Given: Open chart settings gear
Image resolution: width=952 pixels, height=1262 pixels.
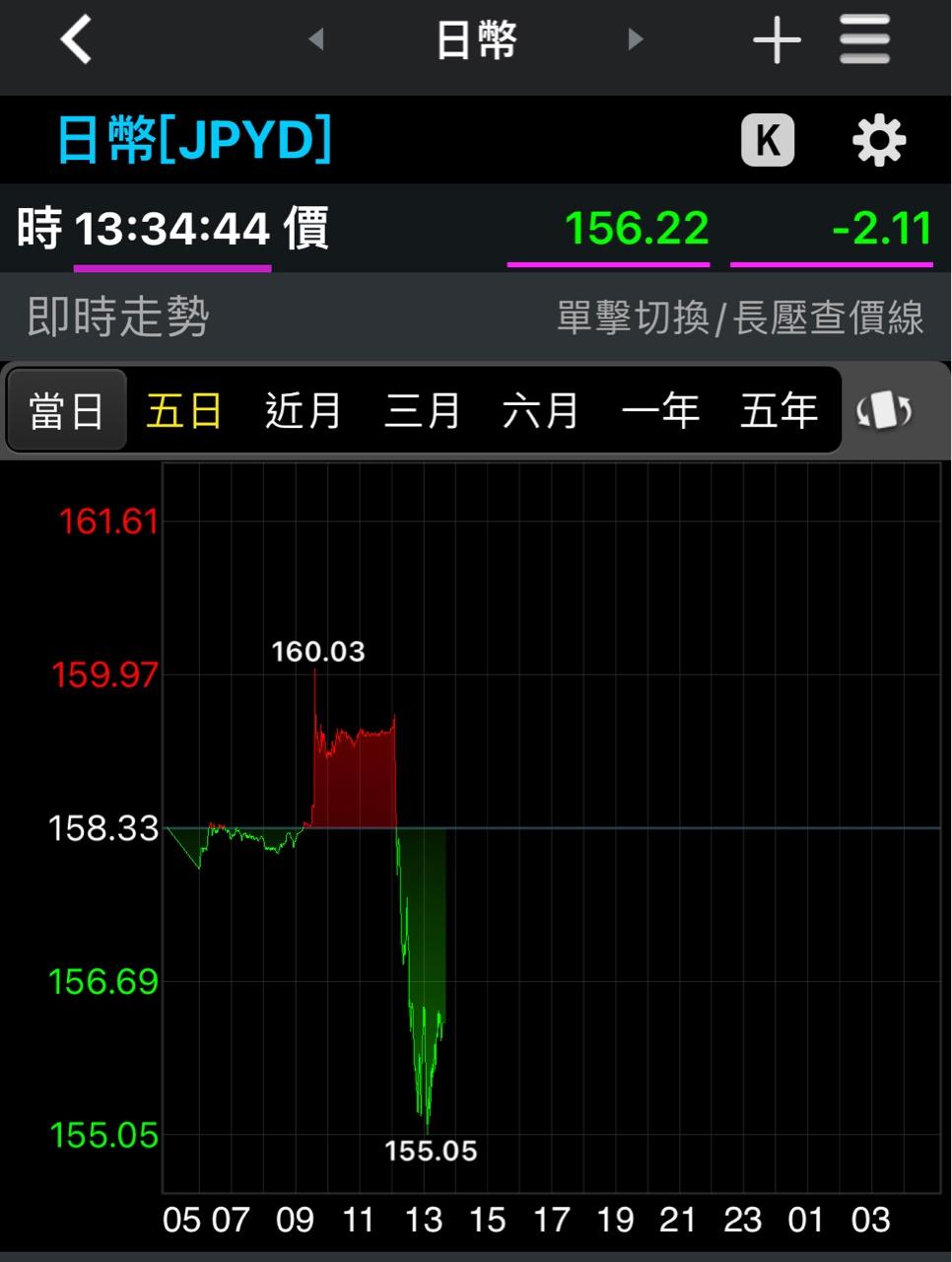Looking at the screenshot, I should click(878, 141).
